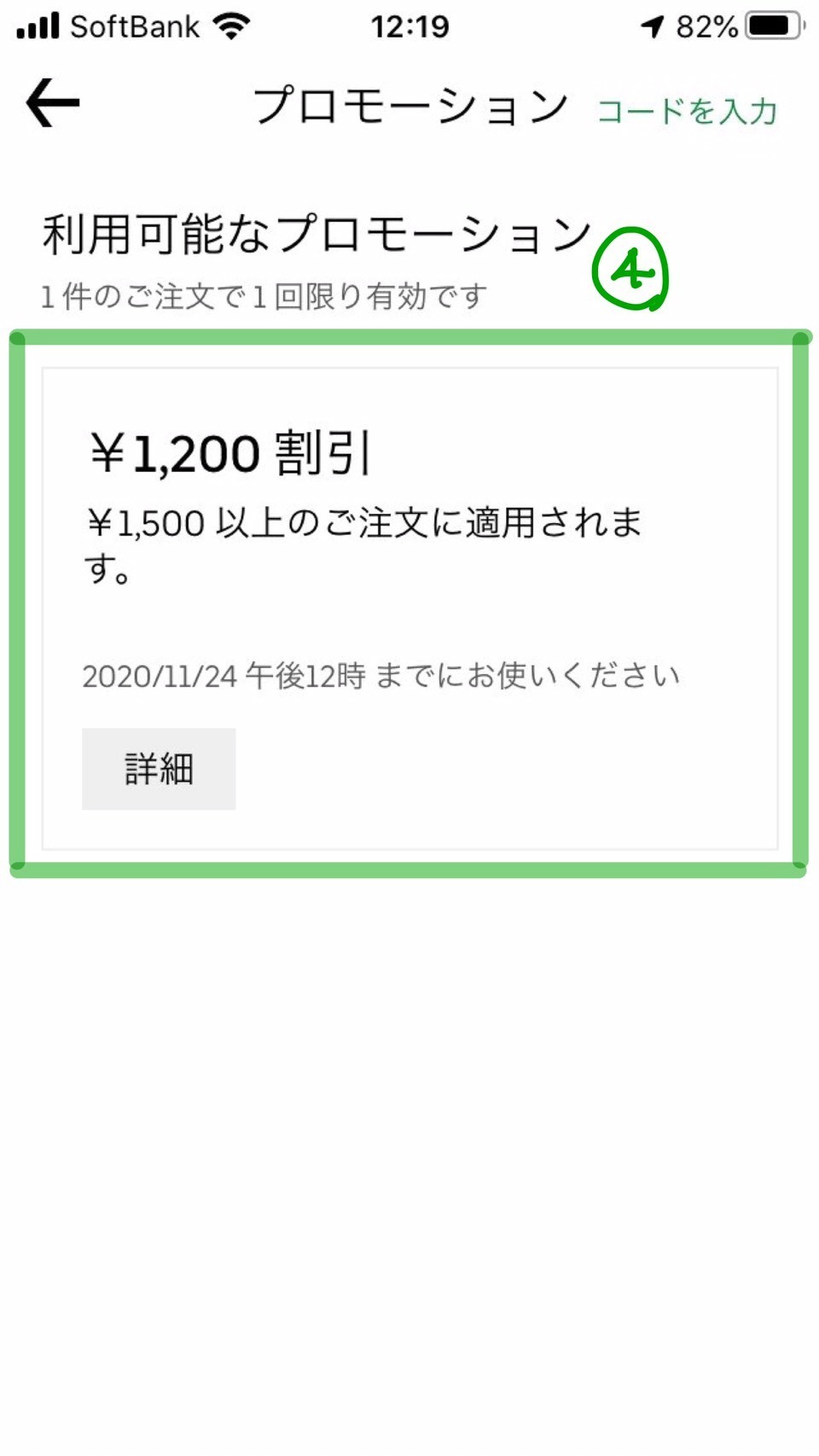Go back with the arrow icon

53,103
